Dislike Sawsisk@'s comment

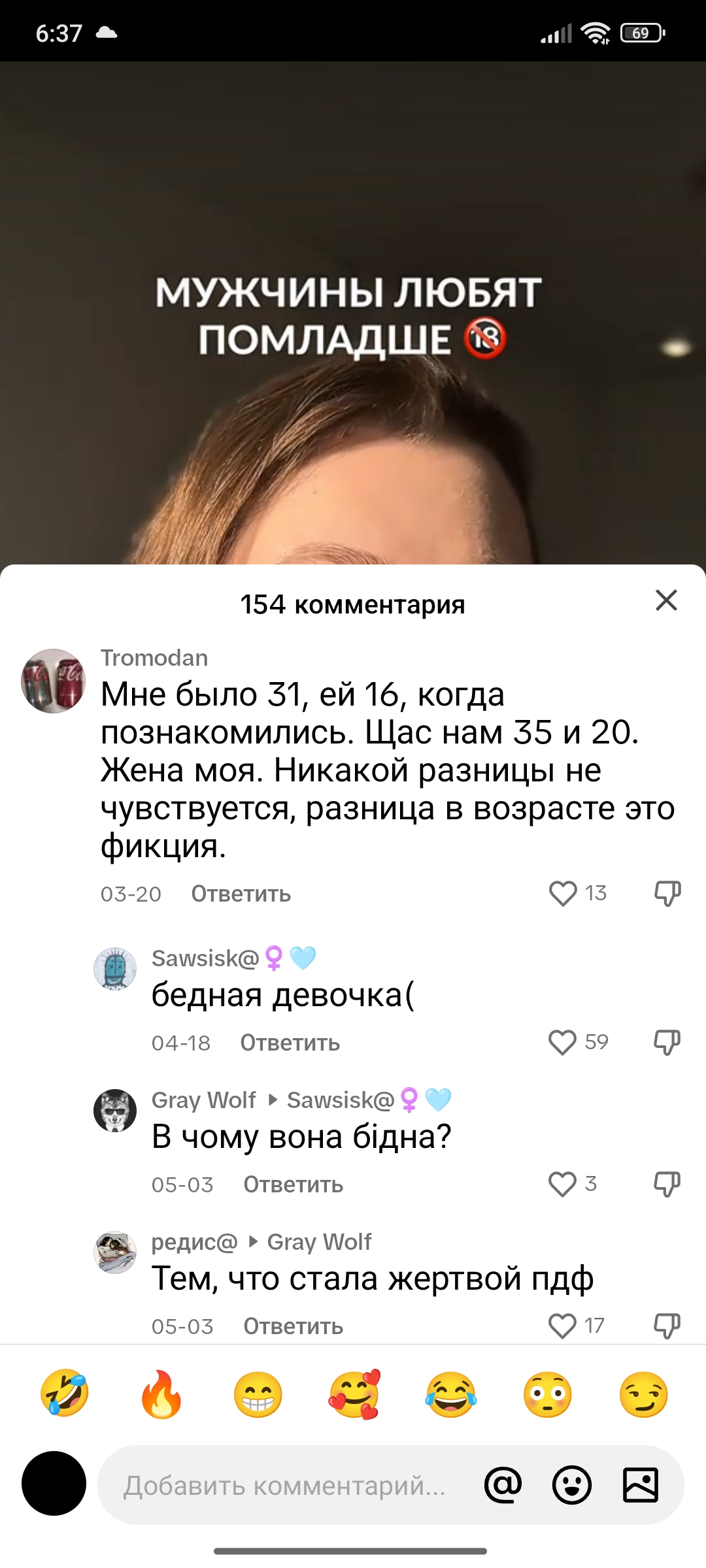(667, 1042)
